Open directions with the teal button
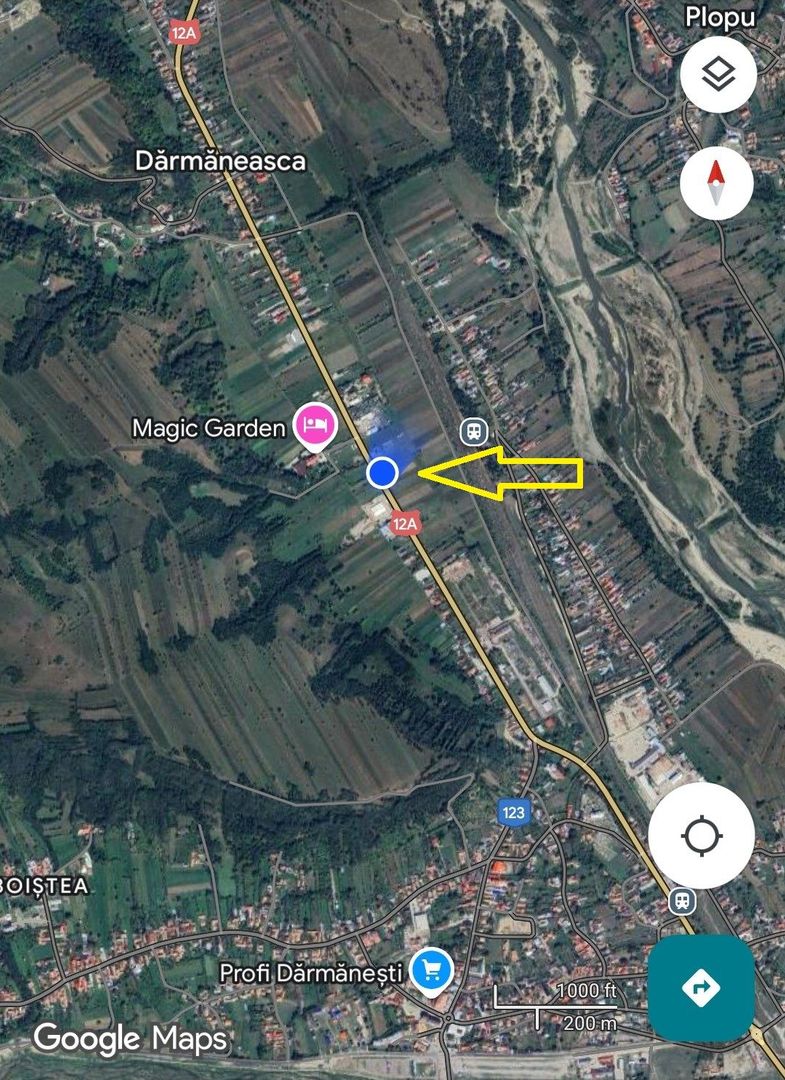 [x=700, y=988]
